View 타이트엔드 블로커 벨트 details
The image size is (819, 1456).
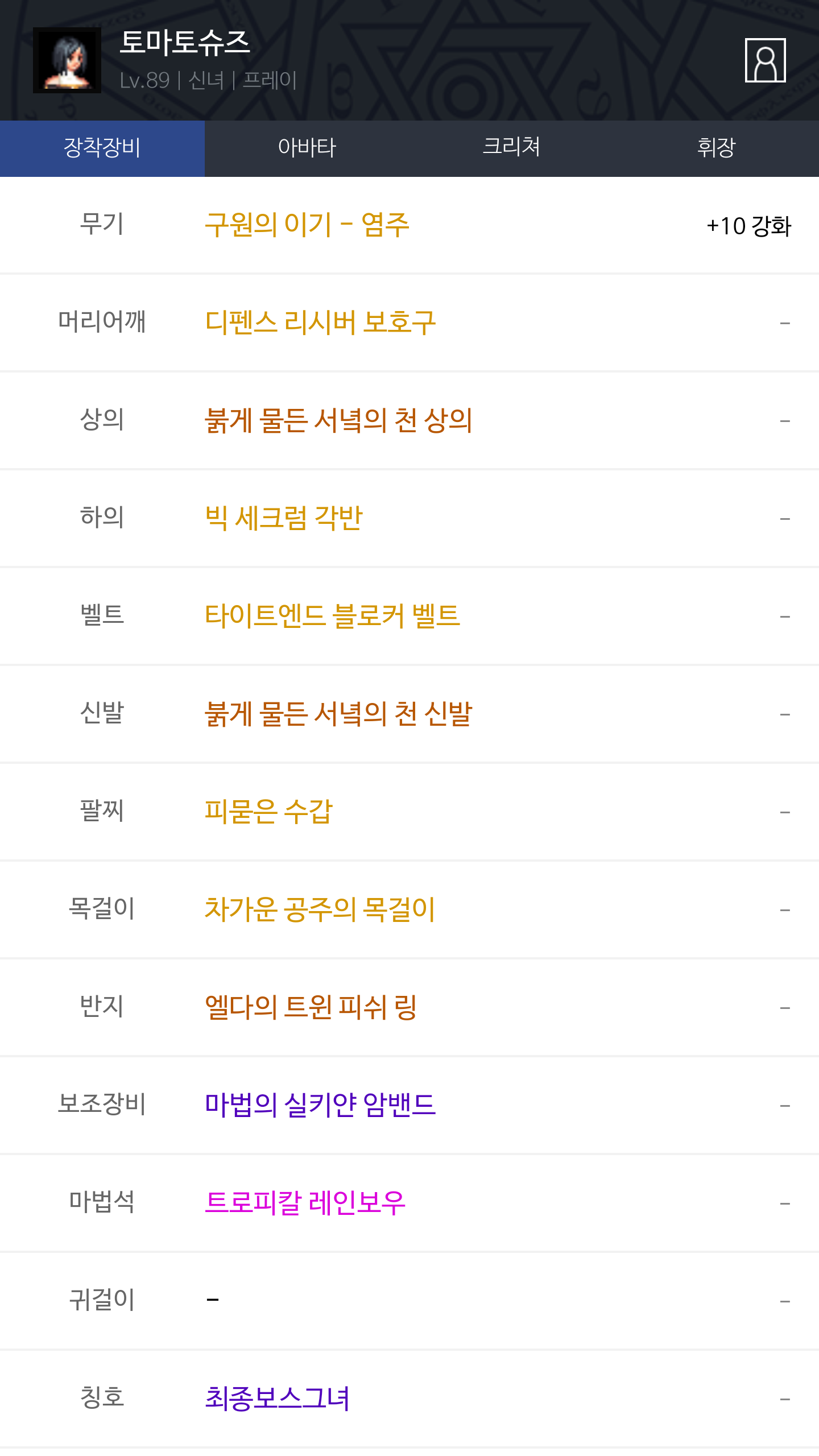[332, 616]
